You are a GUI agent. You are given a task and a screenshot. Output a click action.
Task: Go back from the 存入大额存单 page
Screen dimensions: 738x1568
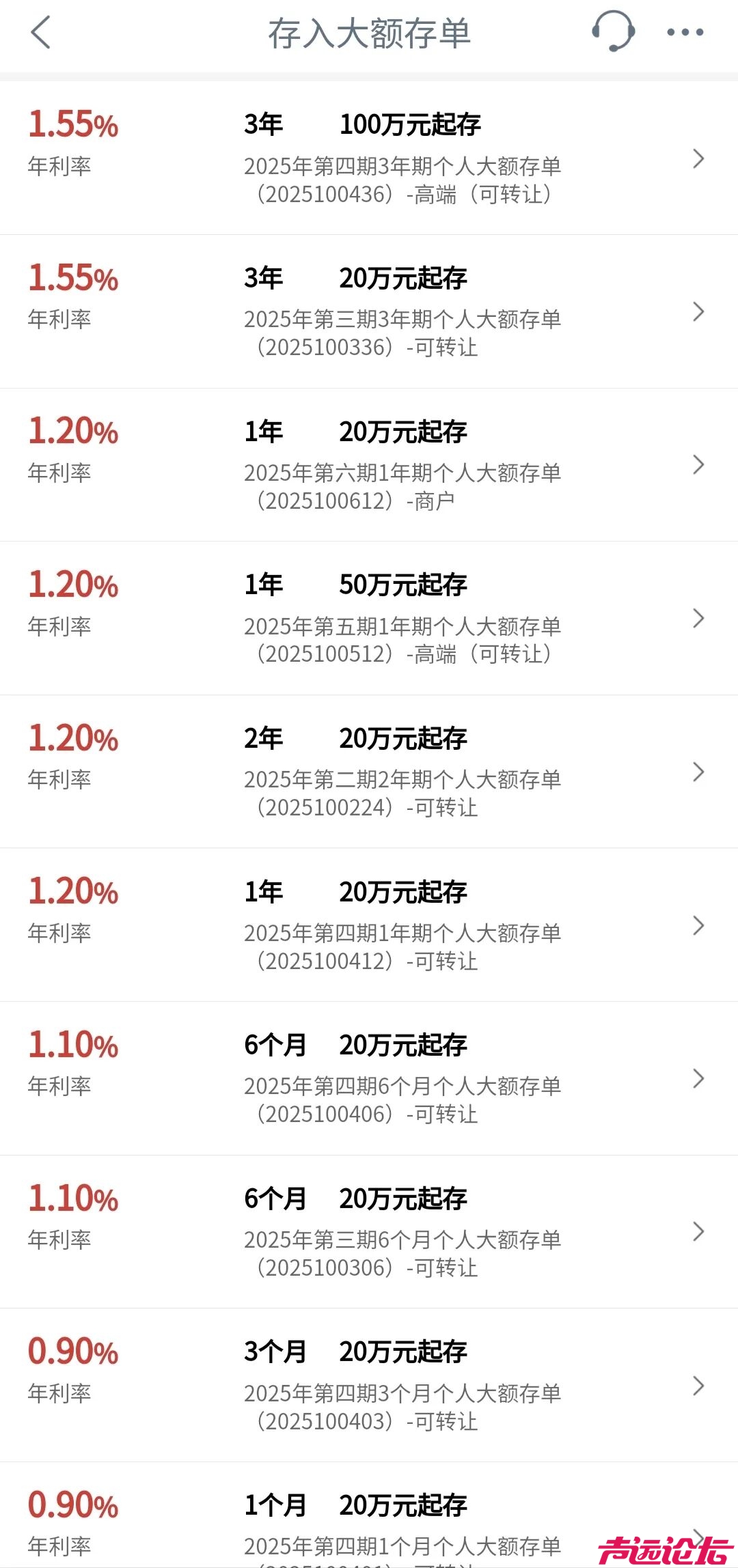[41, 33]
